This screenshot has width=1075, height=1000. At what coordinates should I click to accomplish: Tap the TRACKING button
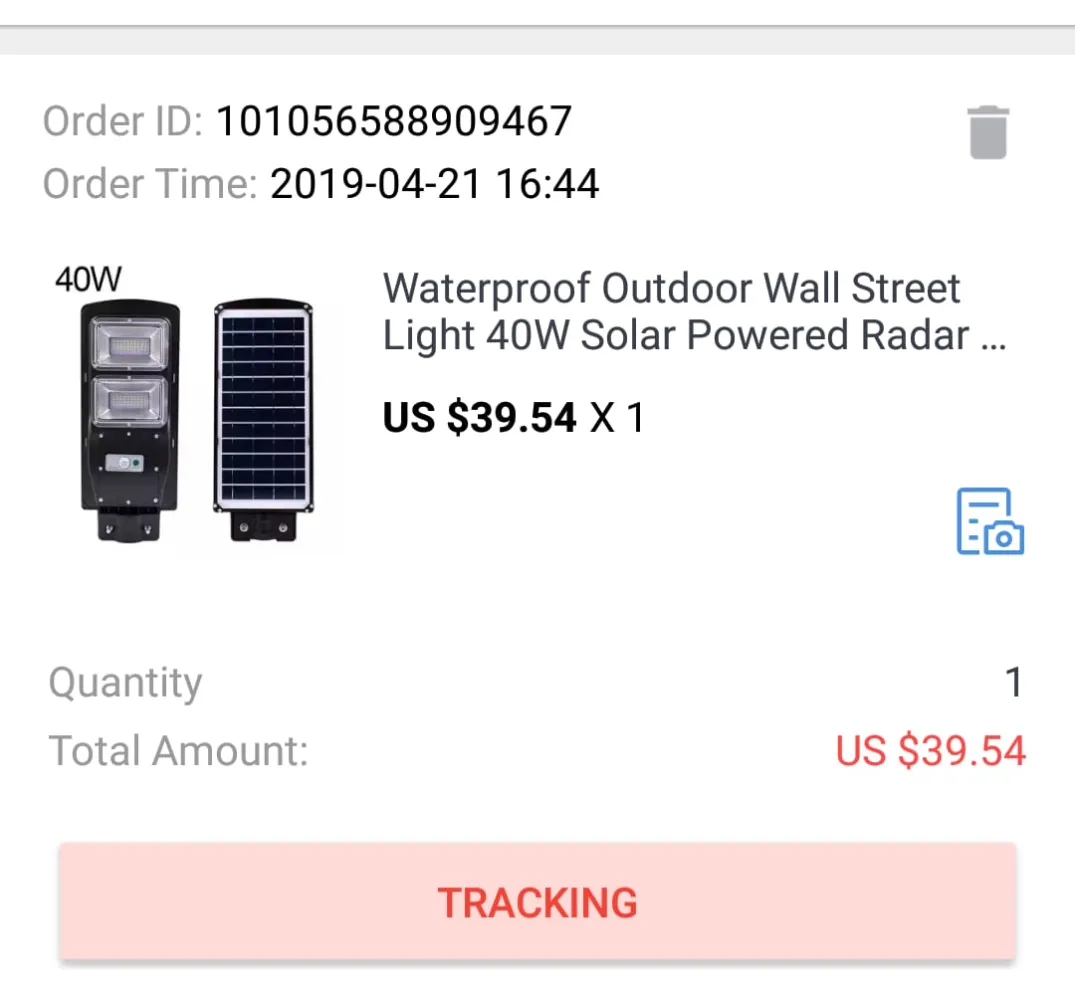point(537,902)
